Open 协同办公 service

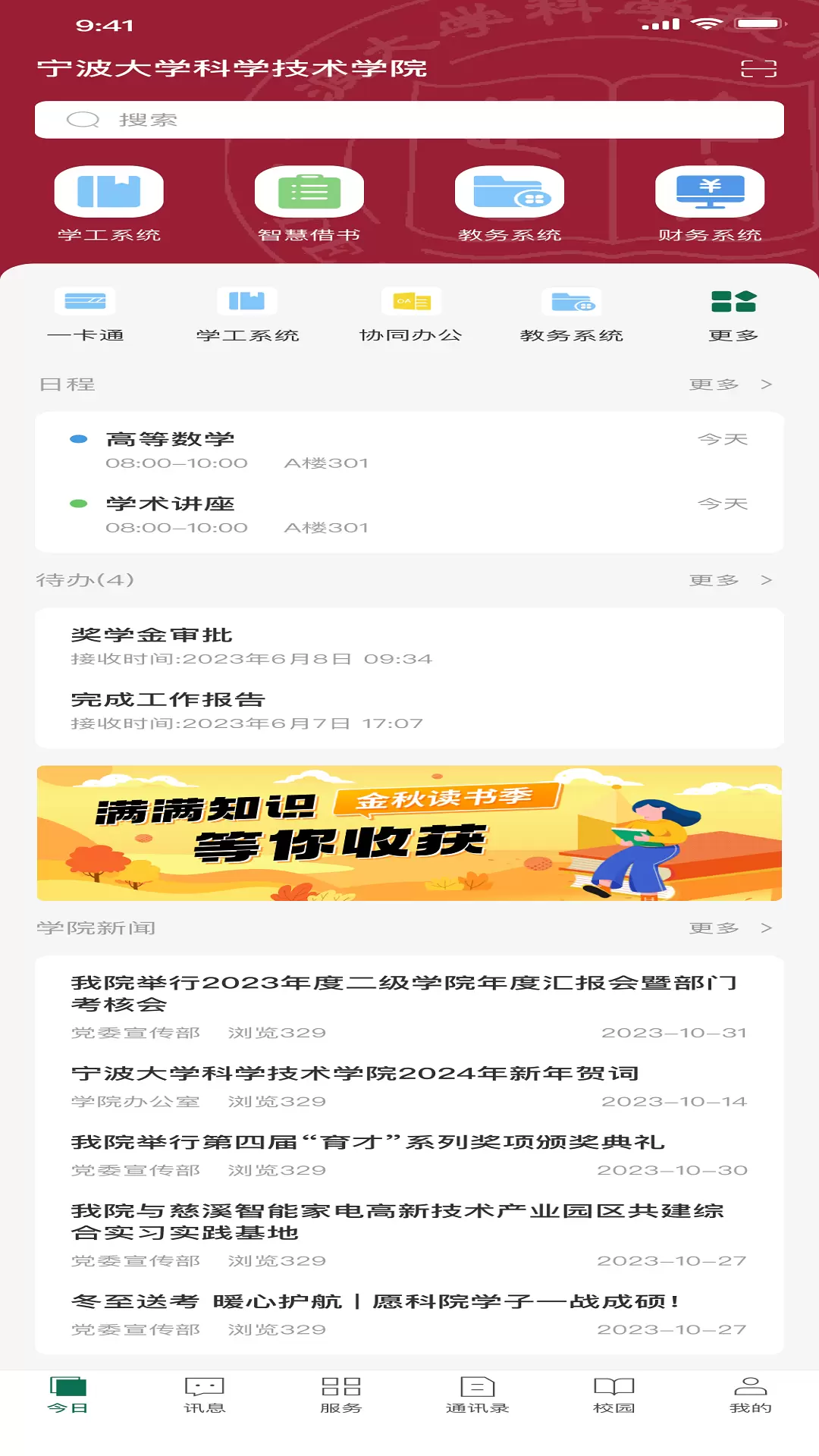click(411, 315)
